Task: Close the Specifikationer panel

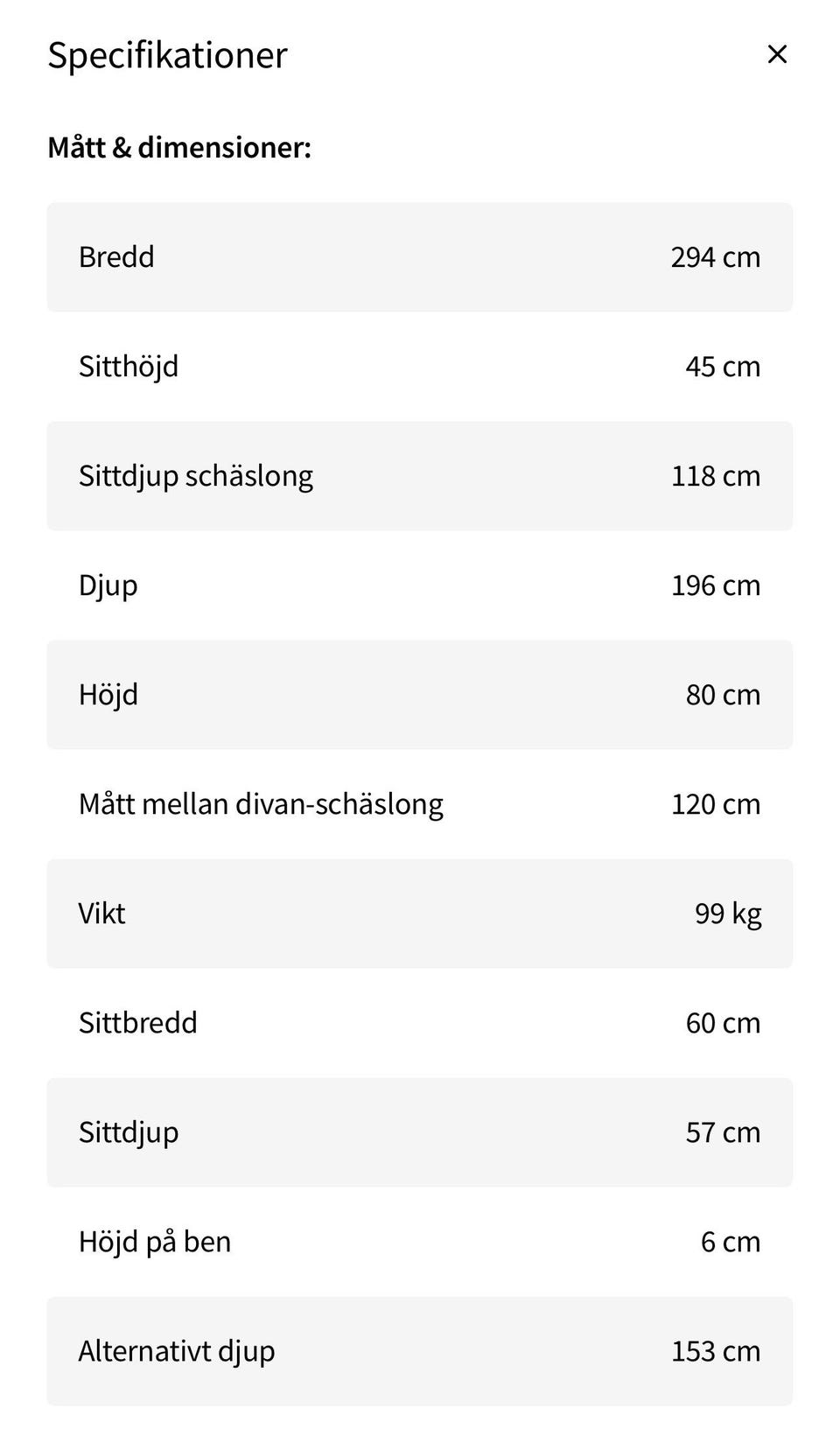Action: coord(776,54)
